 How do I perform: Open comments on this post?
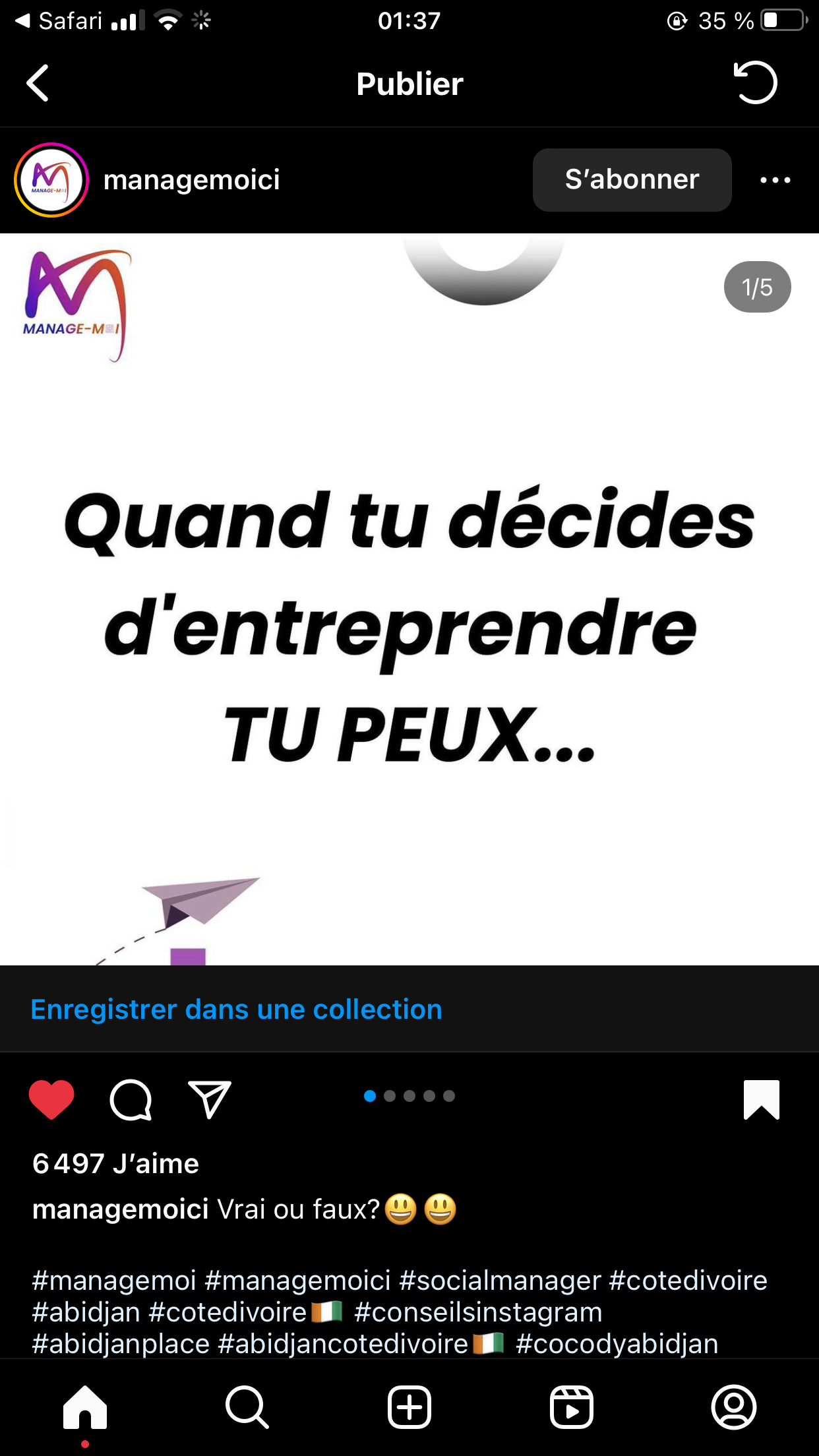pyautogui.click(x=131, y=1099)
